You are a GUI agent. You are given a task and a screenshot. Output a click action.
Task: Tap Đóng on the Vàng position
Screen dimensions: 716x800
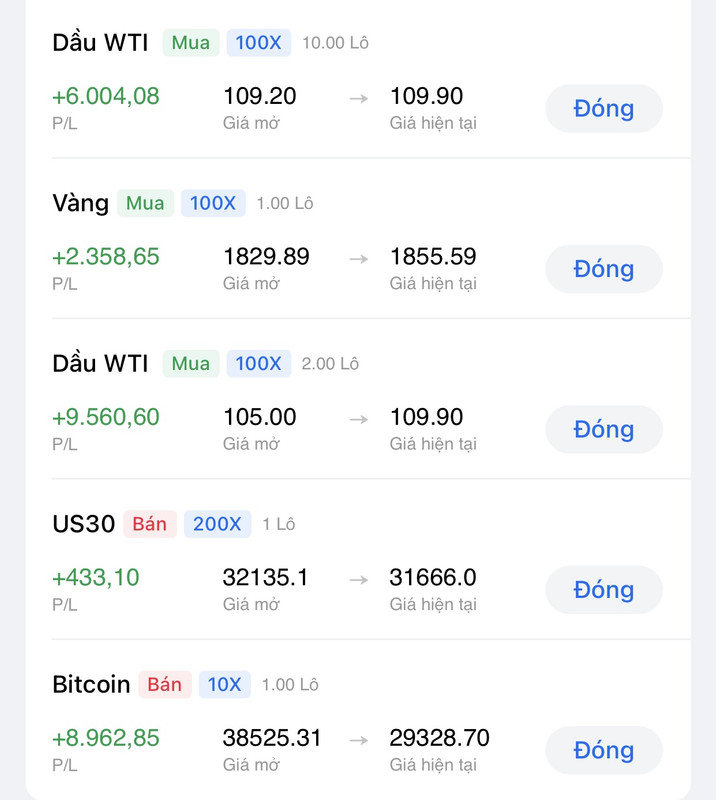pyautogui.click(x=603, y=269)
